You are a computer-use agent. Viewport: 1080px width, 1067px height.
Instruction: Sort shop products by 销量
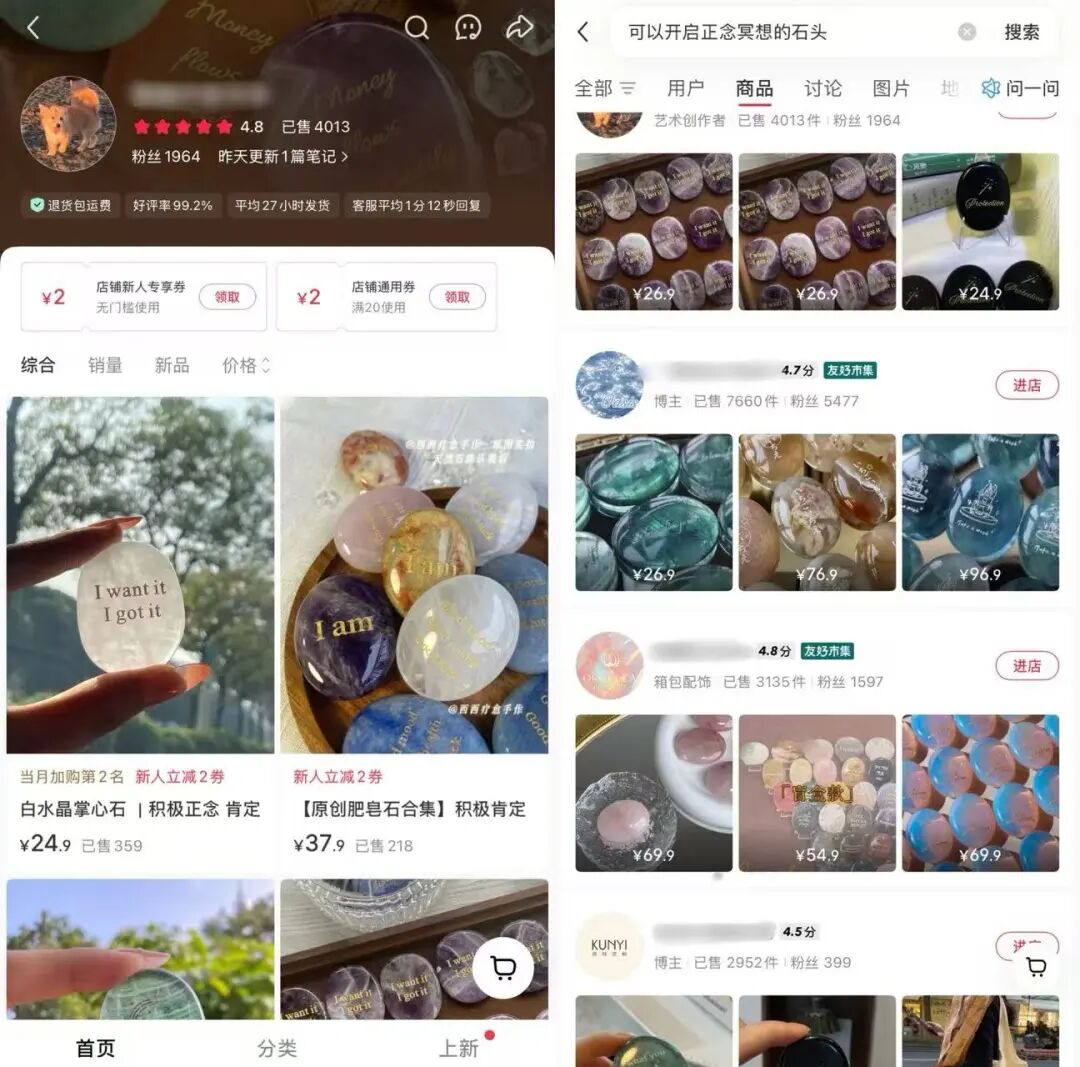tap(105, 365)
